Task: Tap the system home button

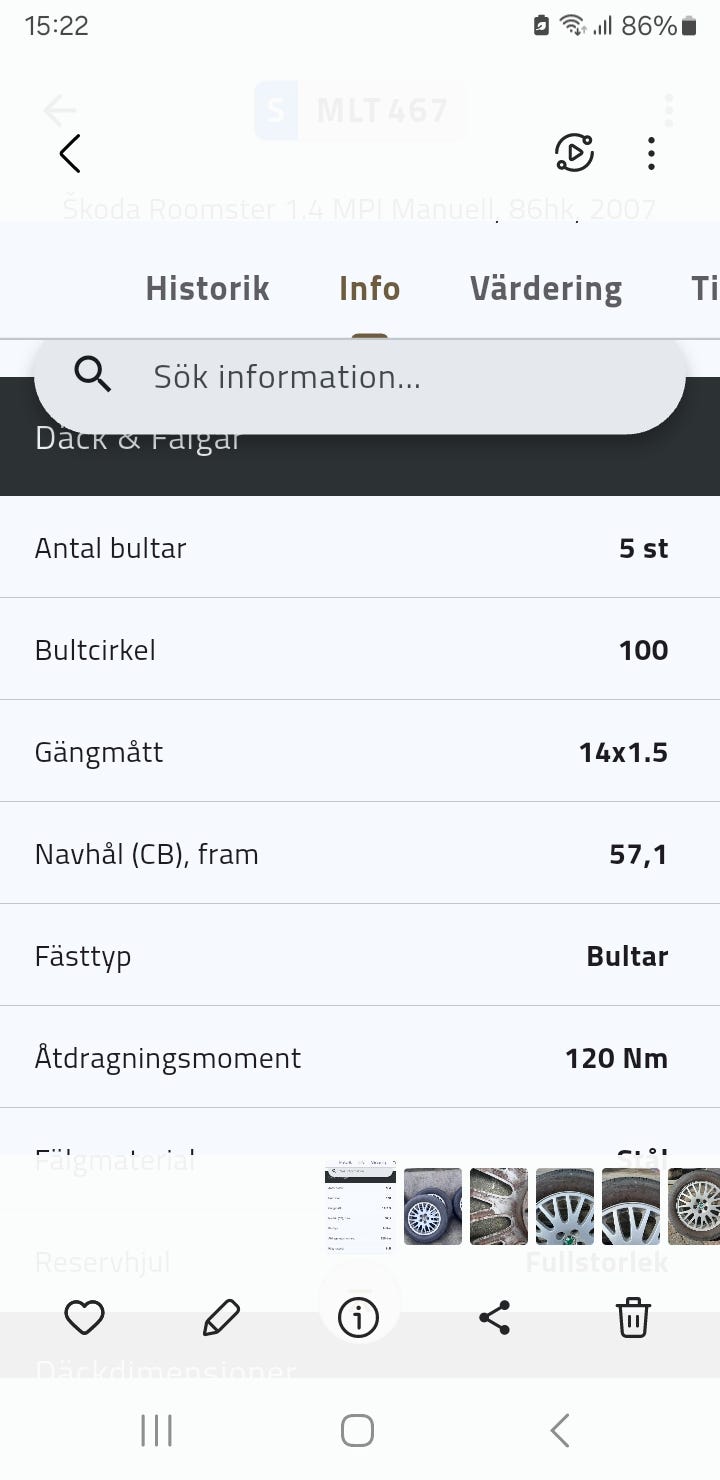Action: 357,1431
